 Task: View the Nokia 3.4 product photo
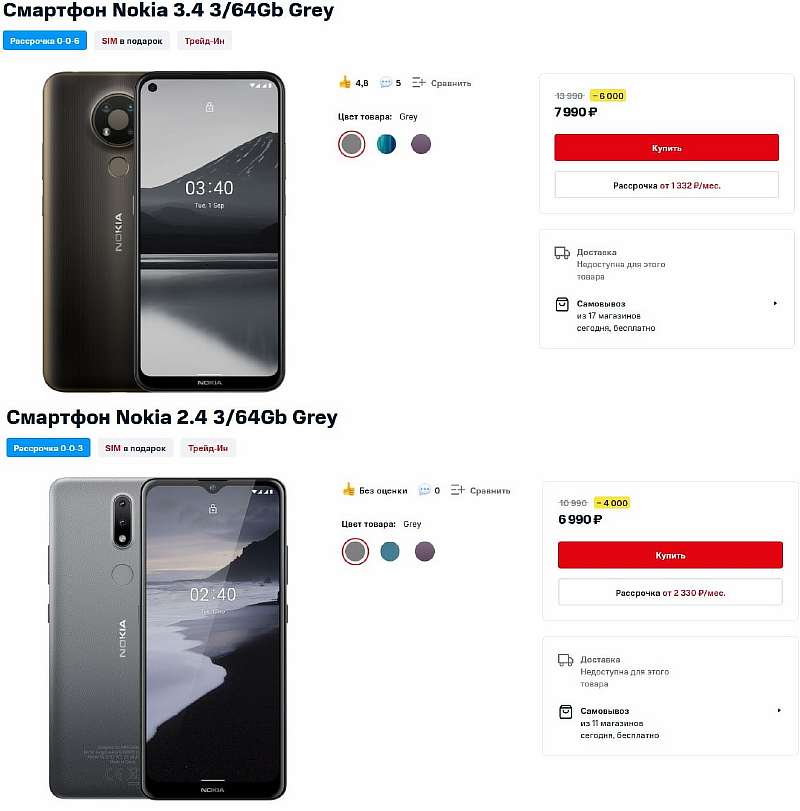tap(165, 230)
